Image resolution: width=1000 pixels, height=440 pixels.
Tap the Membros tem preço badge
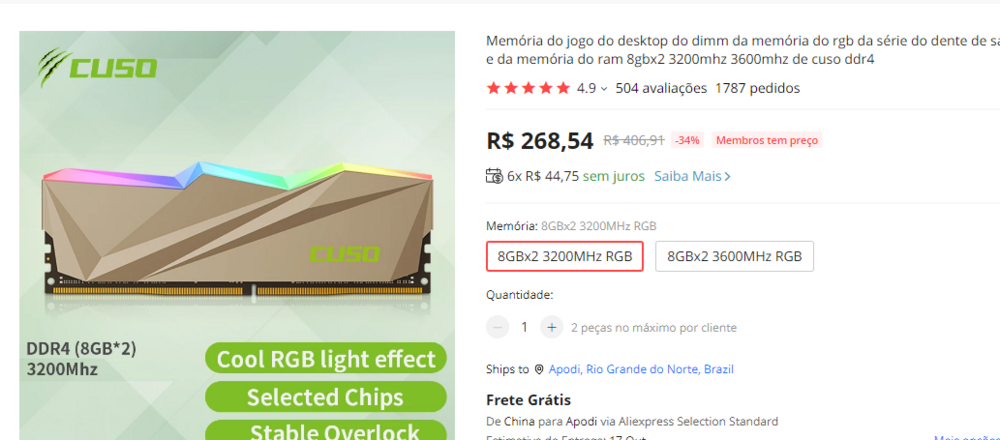[x=767, y=140]
